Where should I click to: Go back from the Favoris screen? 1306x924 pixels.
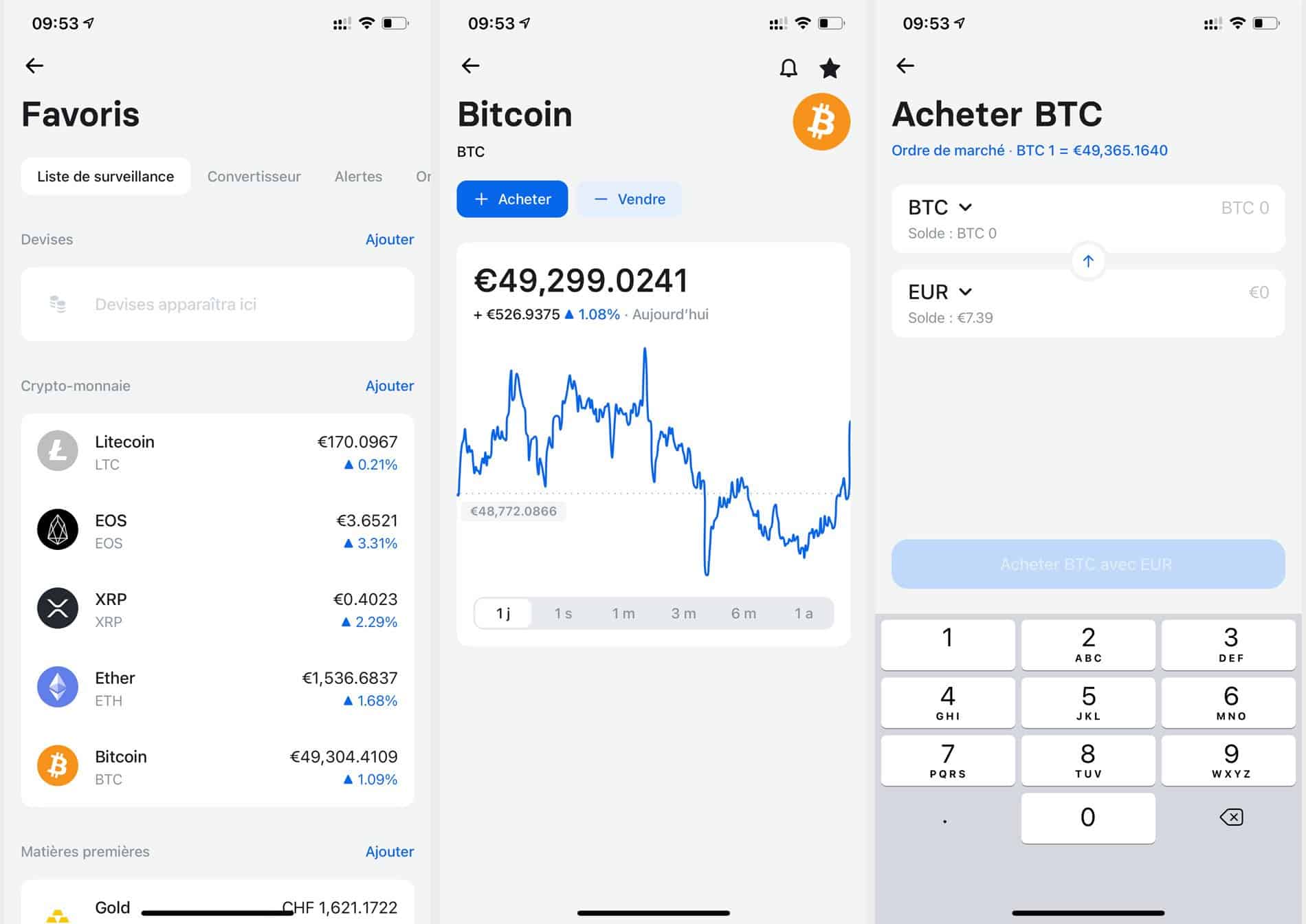34,66
